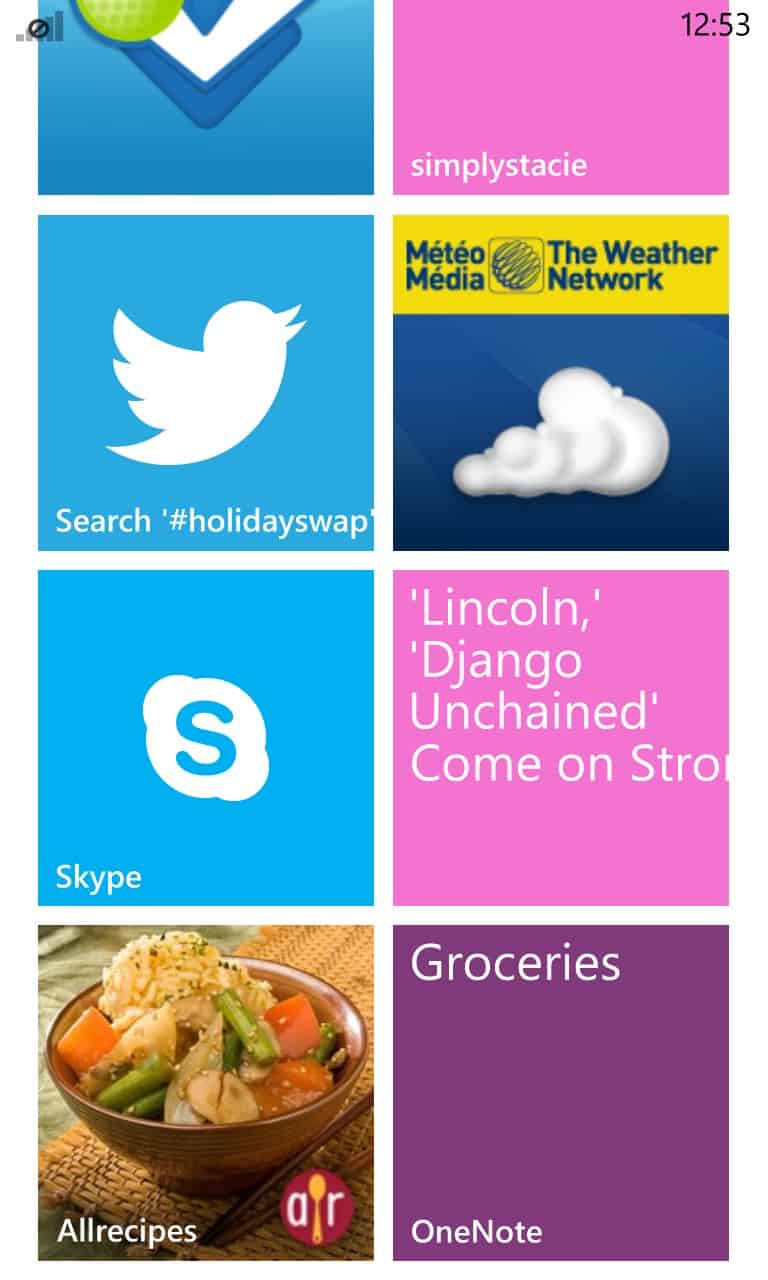Viewport: 768px width, 1280px height.
Task: Open the Allrecipes tile
Action: tap(206, 1093)
